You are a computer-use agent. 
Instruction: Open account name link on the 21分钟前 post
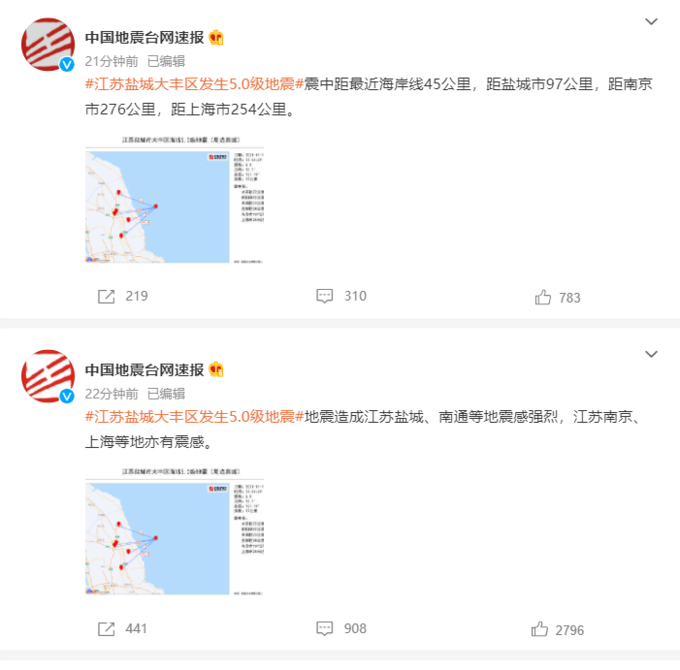[144, 37]
